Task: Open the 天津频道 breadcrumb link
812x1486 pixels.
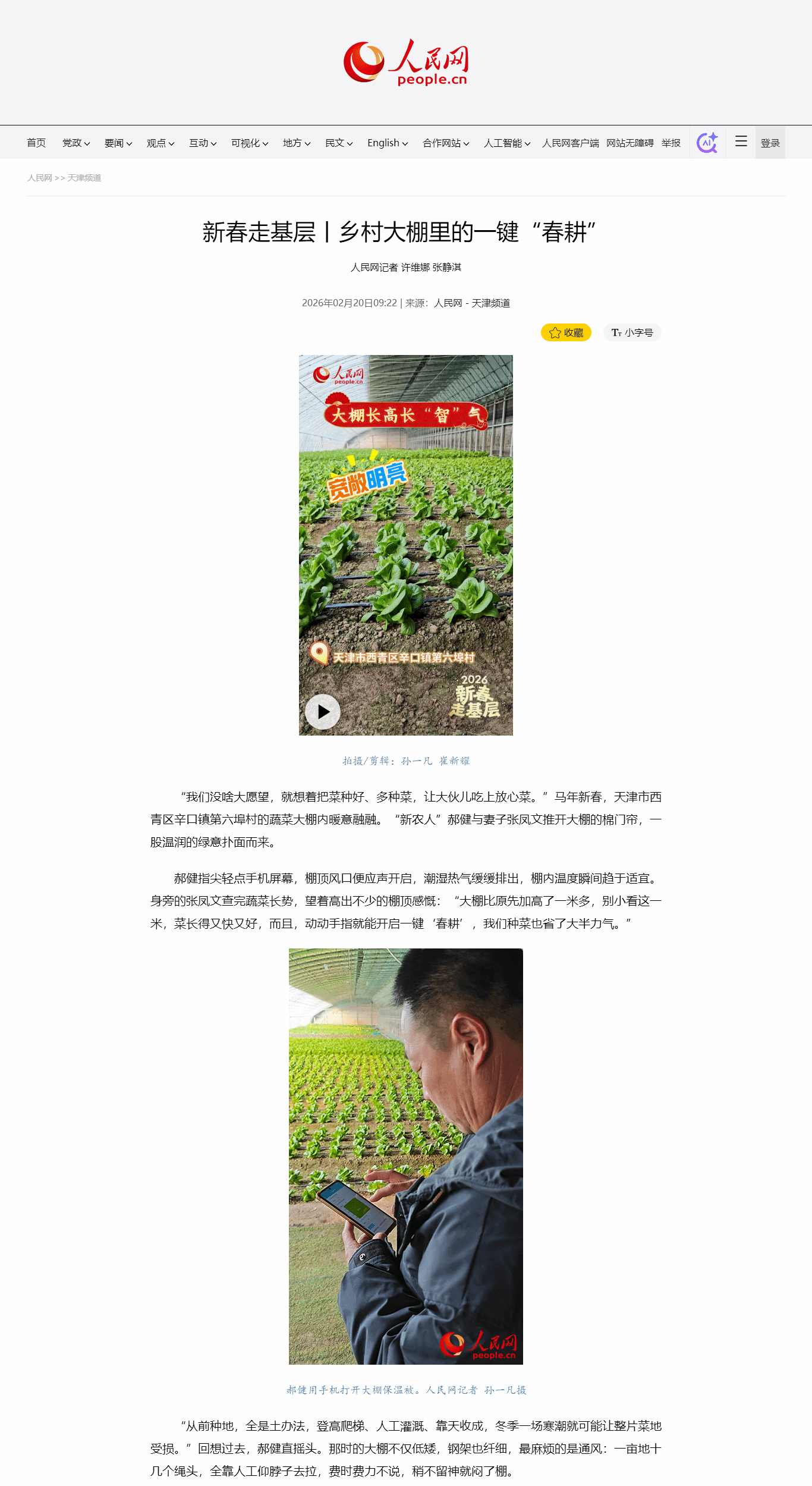Action: 84,178
